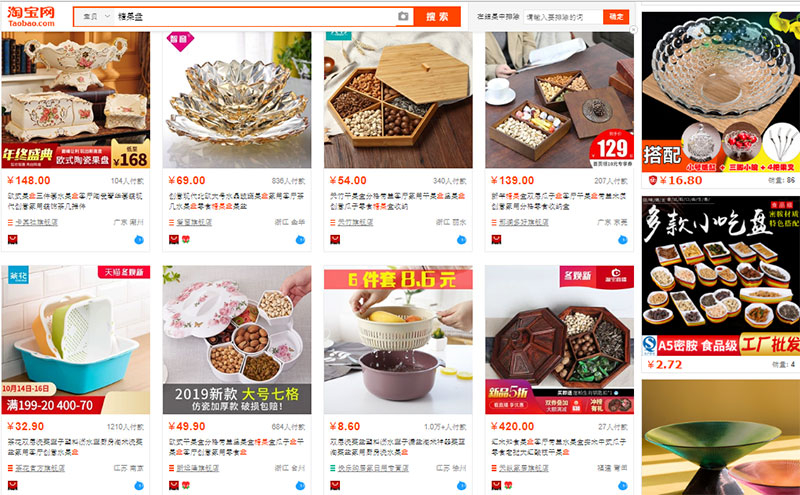Expand the 宝贝 category dropdown in the search bar
Screen dimensions: 800x495
(x=94, y=17)
